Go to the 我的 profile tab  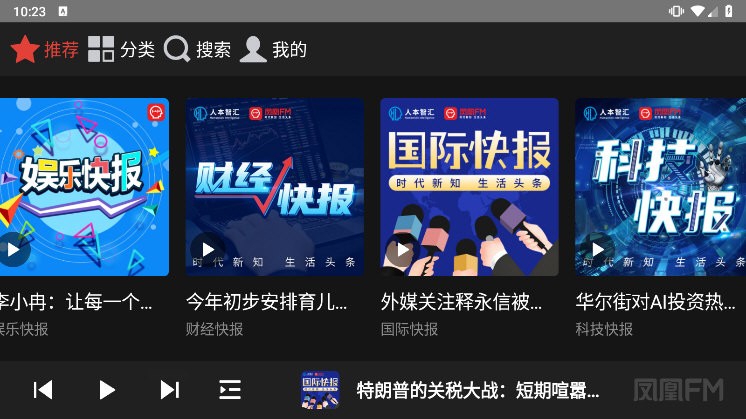pyautogui.click(x=273, y=49)
